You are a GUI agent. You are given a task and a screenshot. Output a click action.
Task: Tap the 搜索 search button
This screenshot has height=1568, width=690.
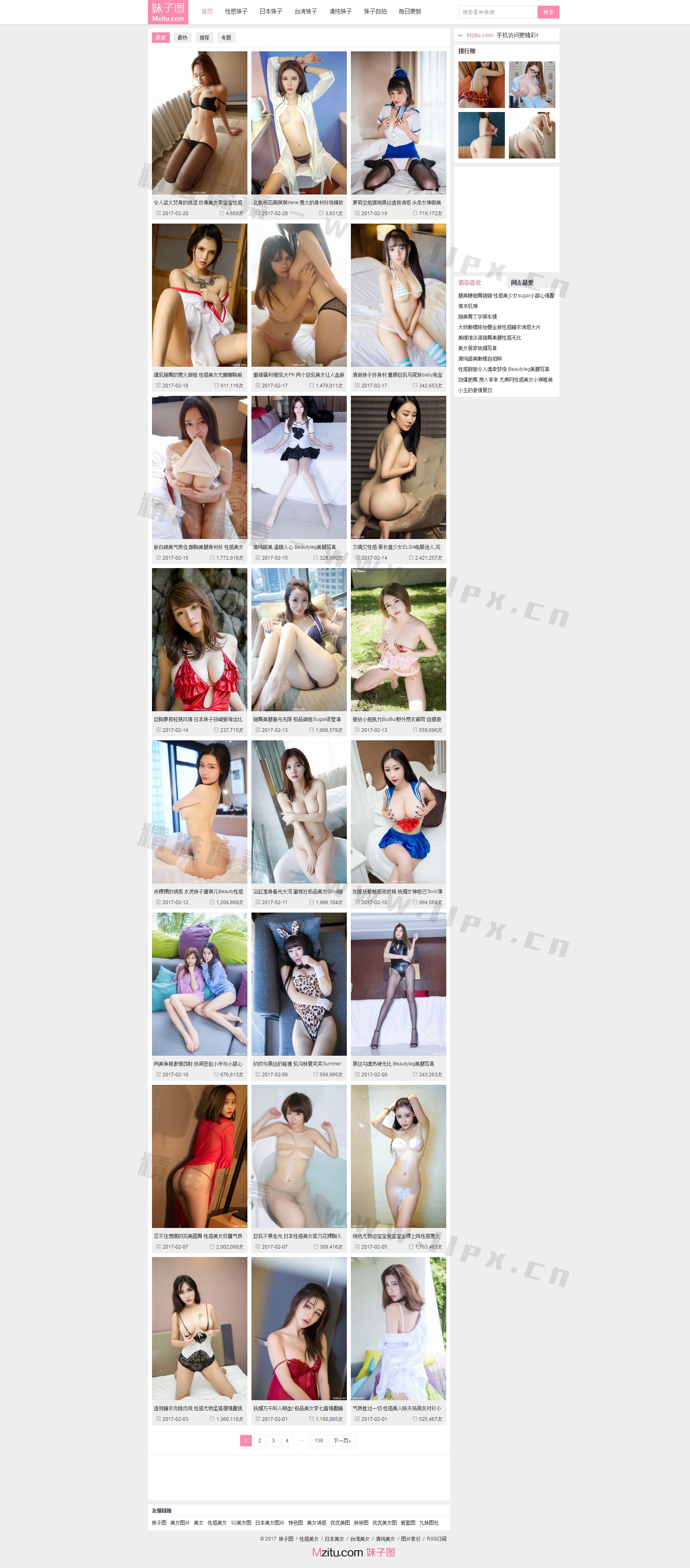point(548,12)
